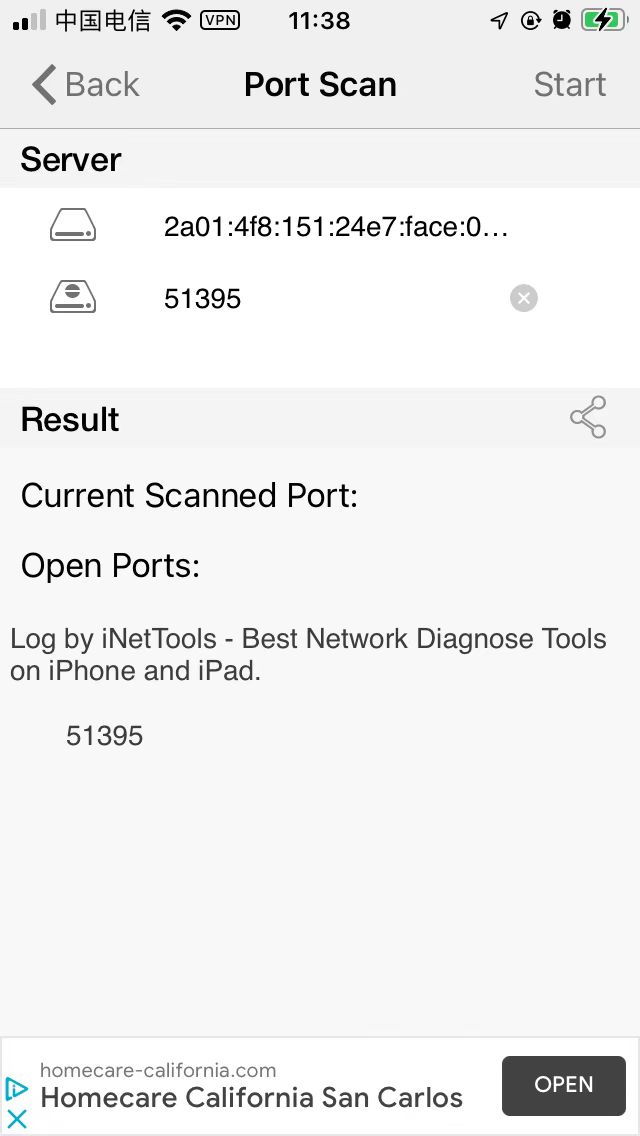Viewport: 640px width, 1136px height.
Task: Share the scan result
Action: point(588,418)
